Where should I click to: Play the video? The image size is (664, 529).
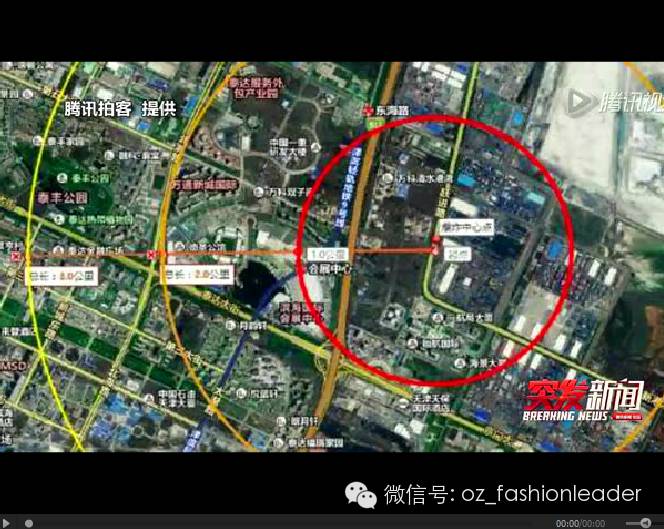coord(7,522)
